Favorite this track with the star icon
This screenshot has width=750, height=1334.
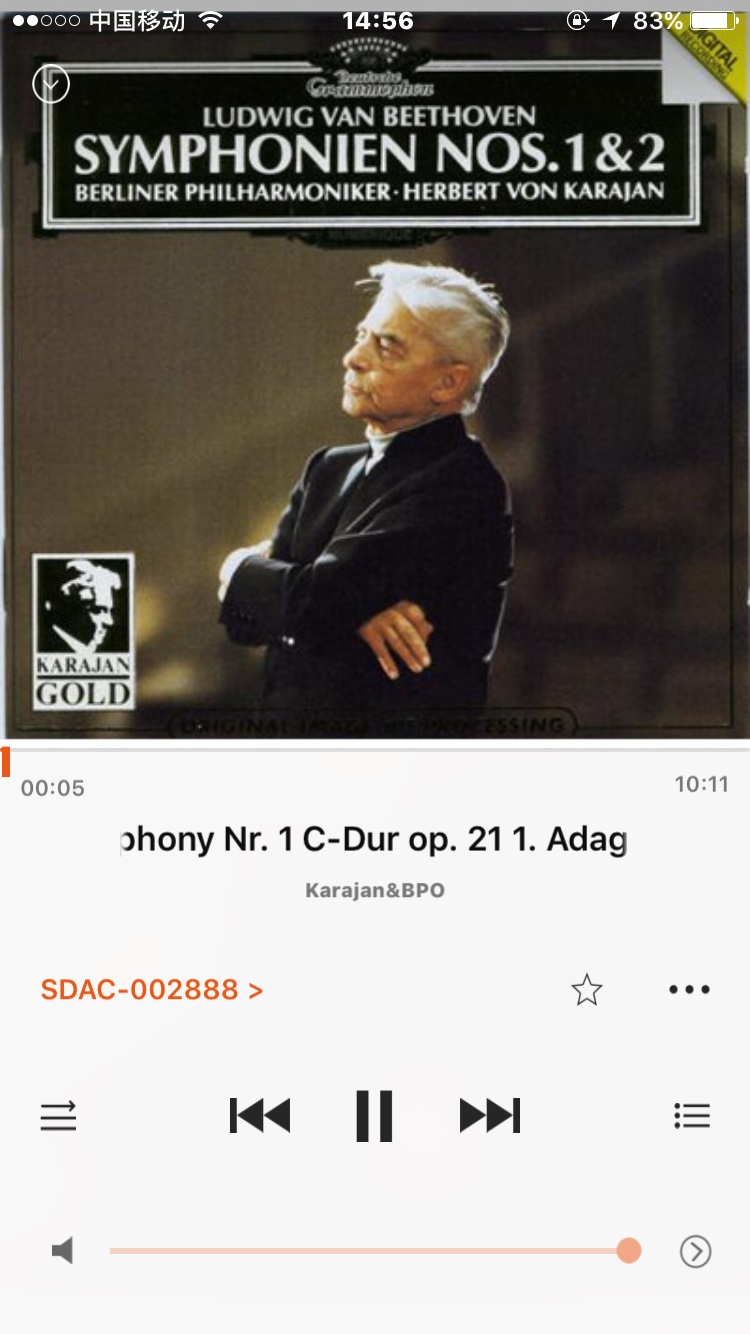coord(587,990)
